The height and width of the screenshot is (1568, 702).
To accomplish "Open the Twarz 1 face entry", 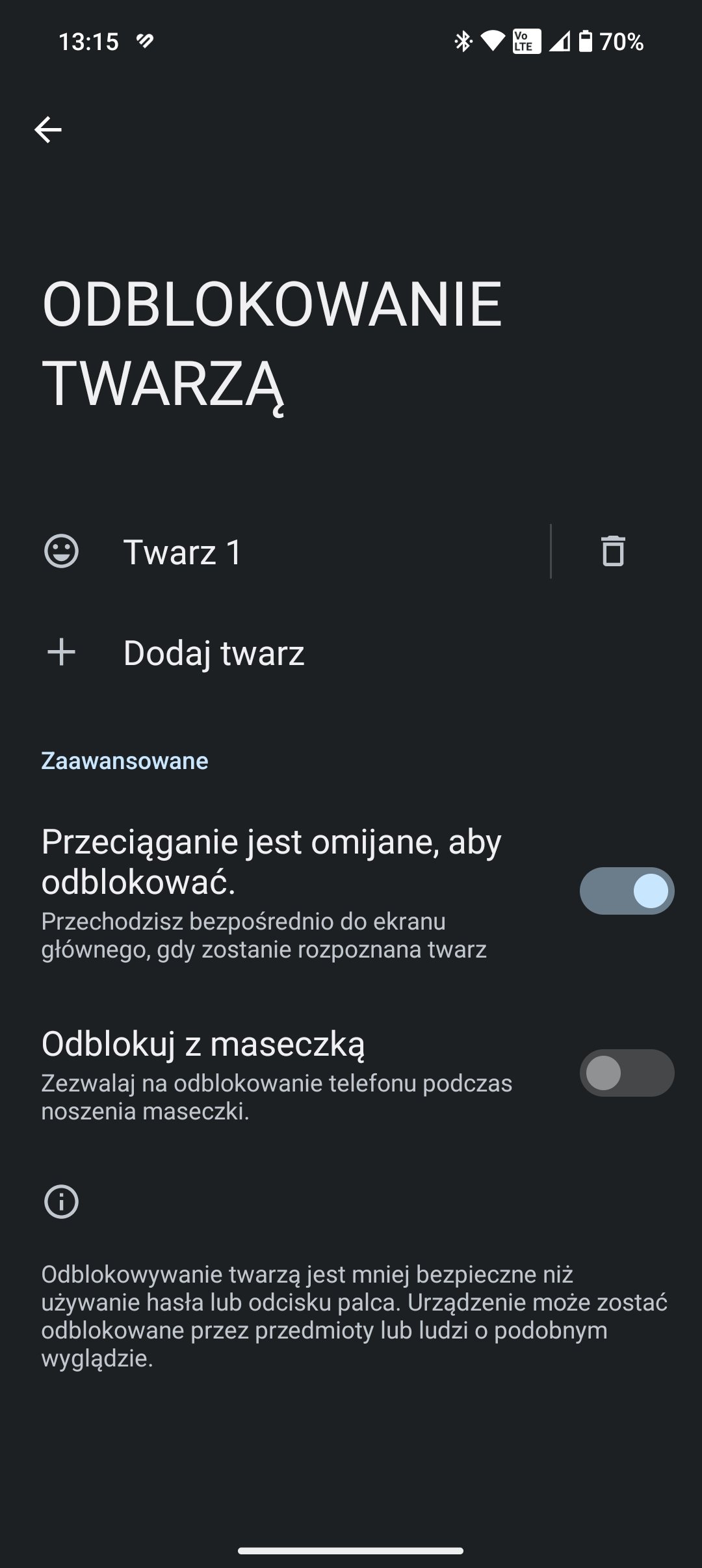I will 276,551.
